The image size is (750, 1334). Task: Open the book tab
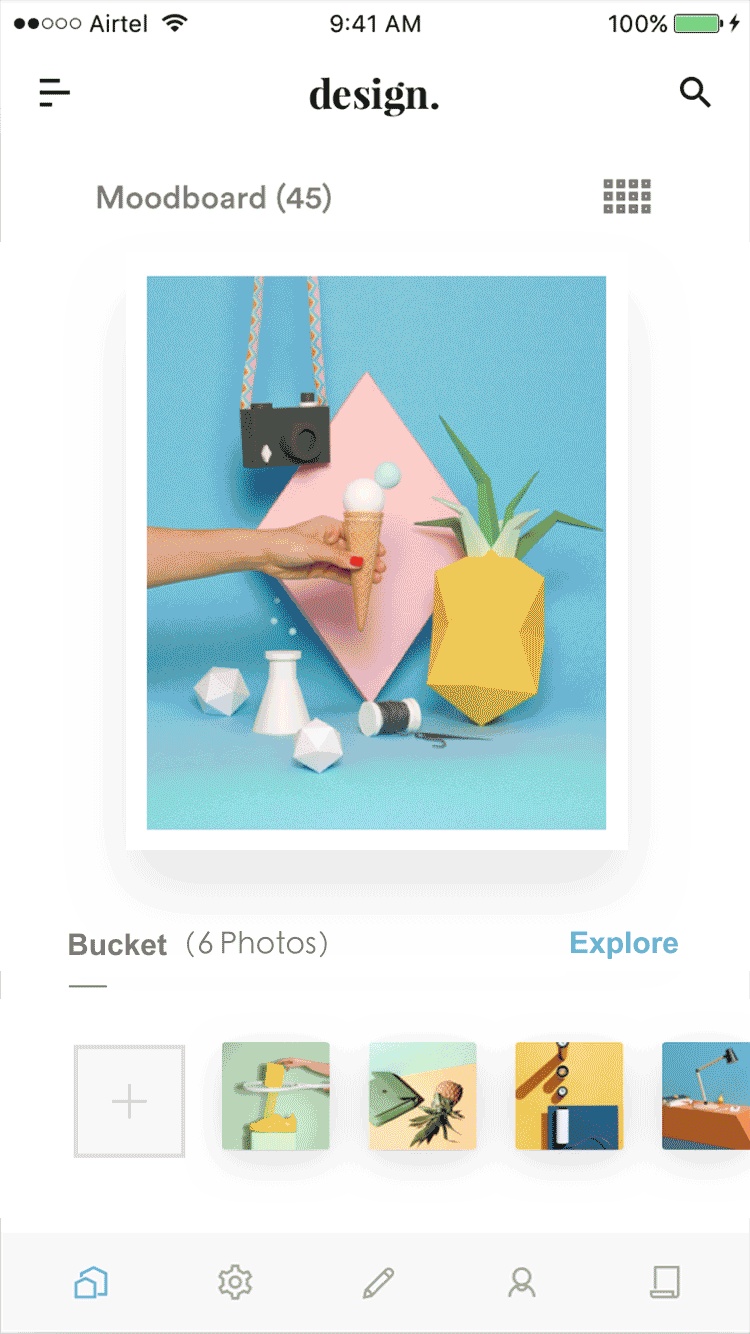coord(665,1281)
